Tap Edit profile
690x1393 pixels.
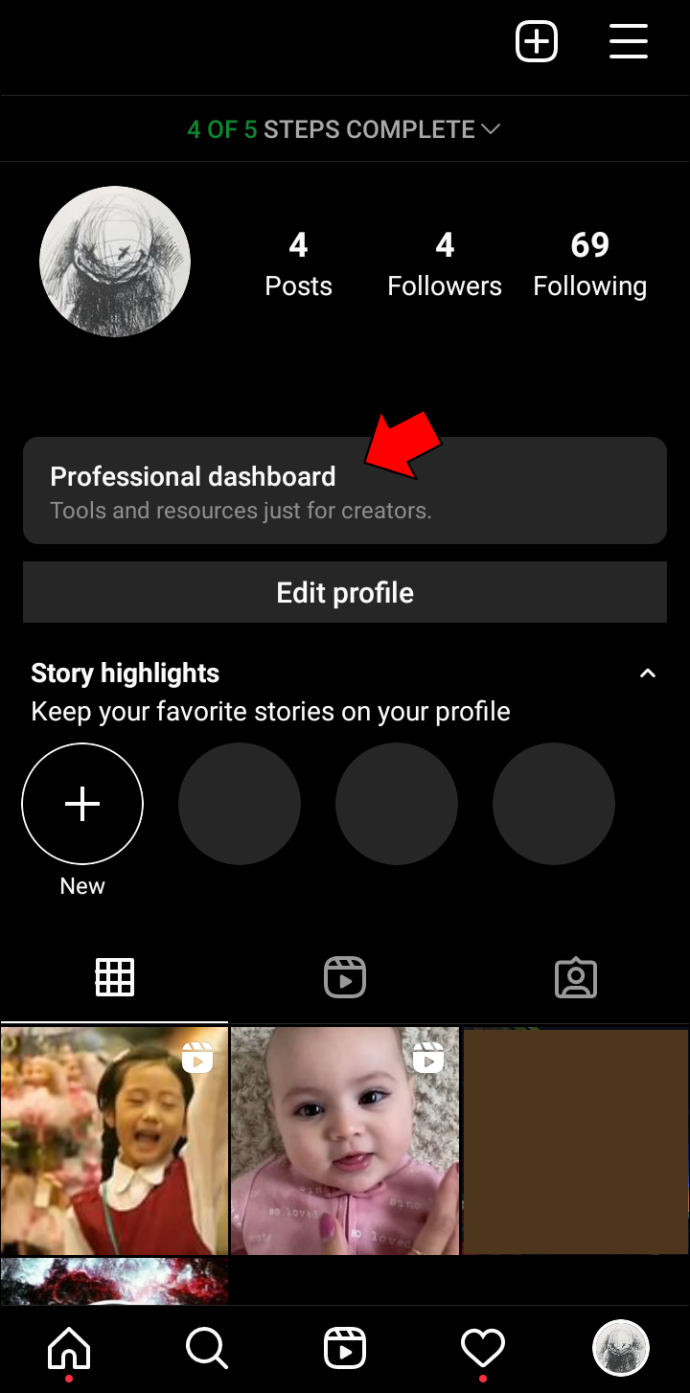click(x=345, y=592)
